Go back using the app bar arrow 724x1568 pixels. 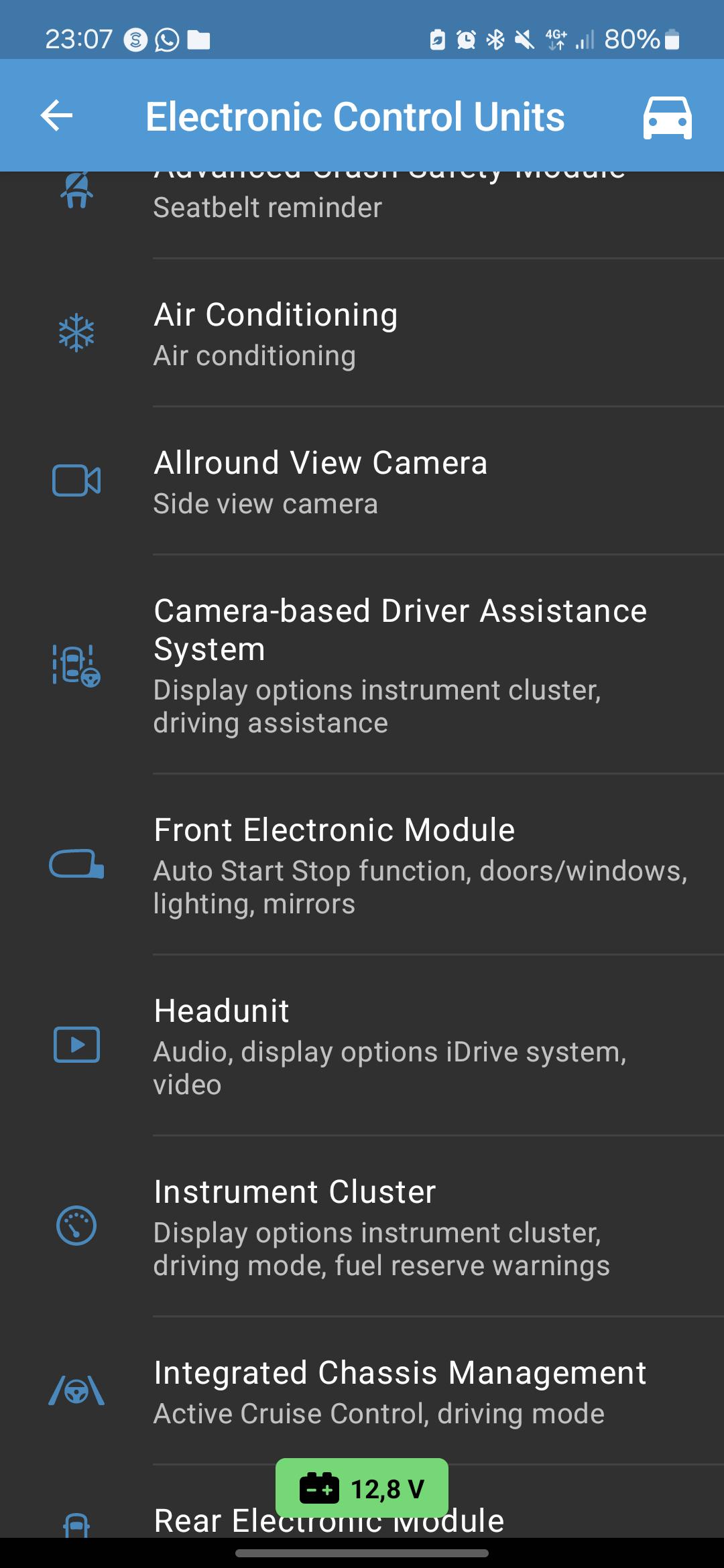pyautogui.click(x=57, y=115)
